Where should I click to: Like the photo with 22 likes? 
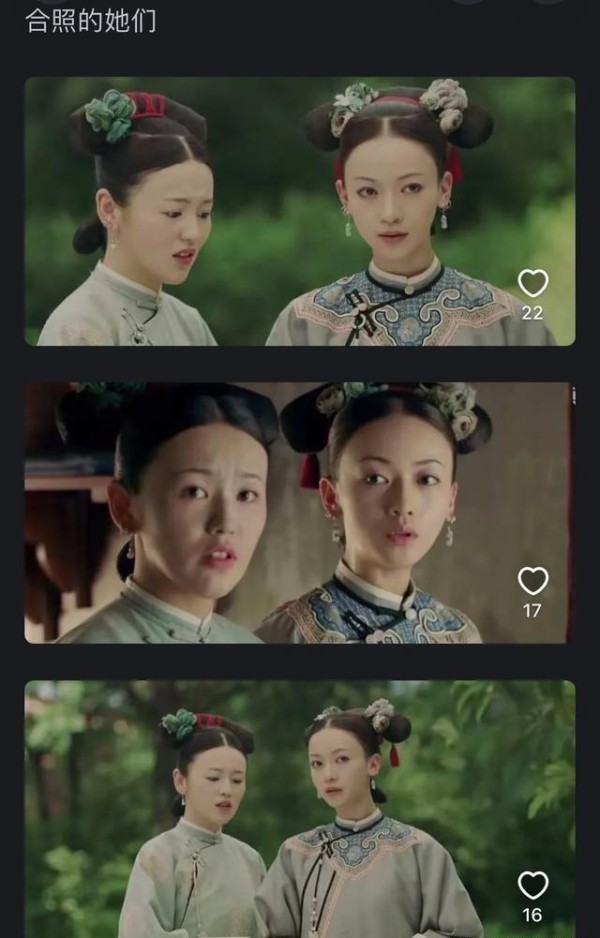click(532, 284)
